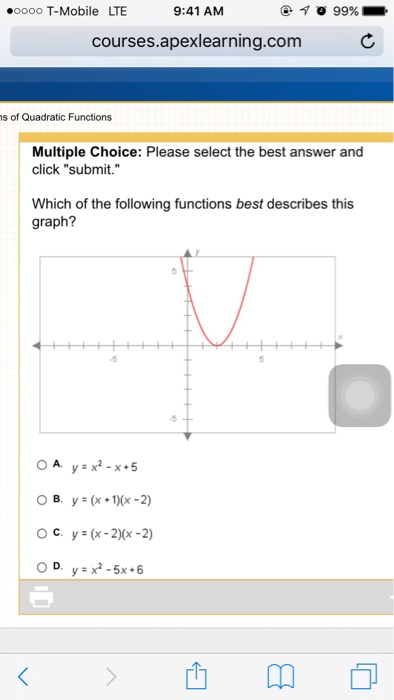
Task: Choose option B: y = (x+1)(x-2)
Action: pyautogui.click(x=41, y=500)
